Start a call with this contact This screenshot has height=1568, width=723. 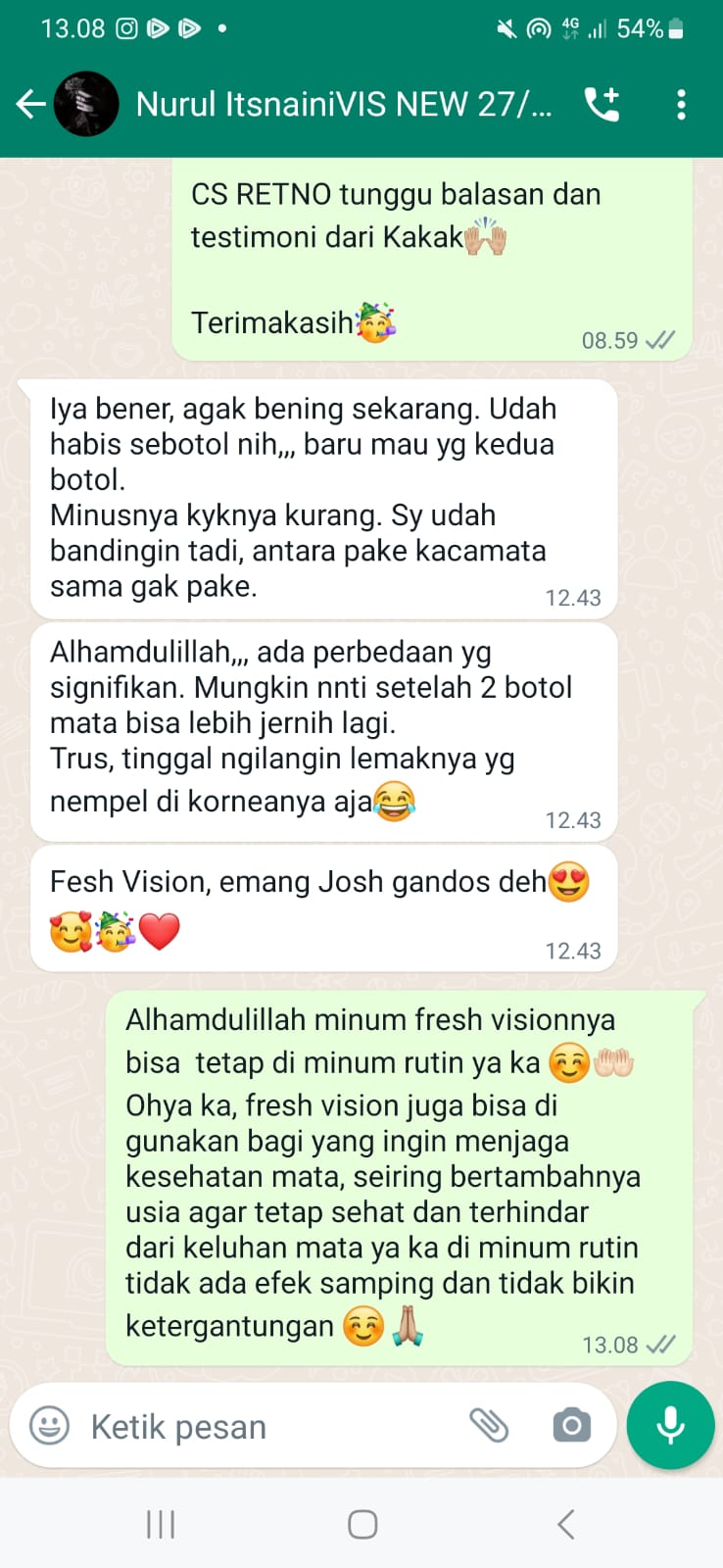[x=602, y=104]
